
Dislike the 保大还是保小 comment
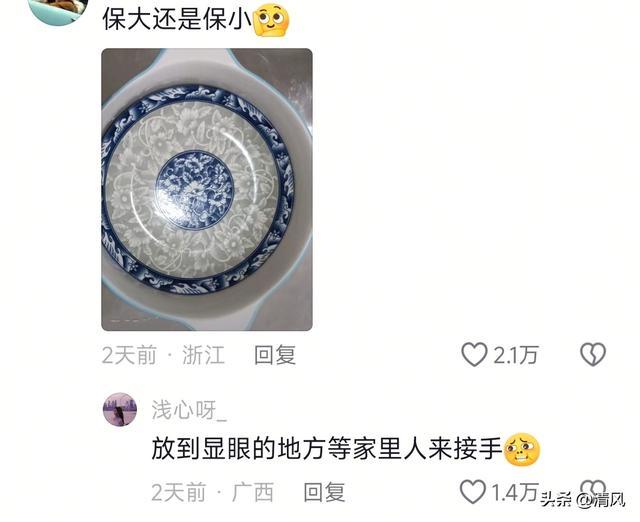[x=593, y=354]
